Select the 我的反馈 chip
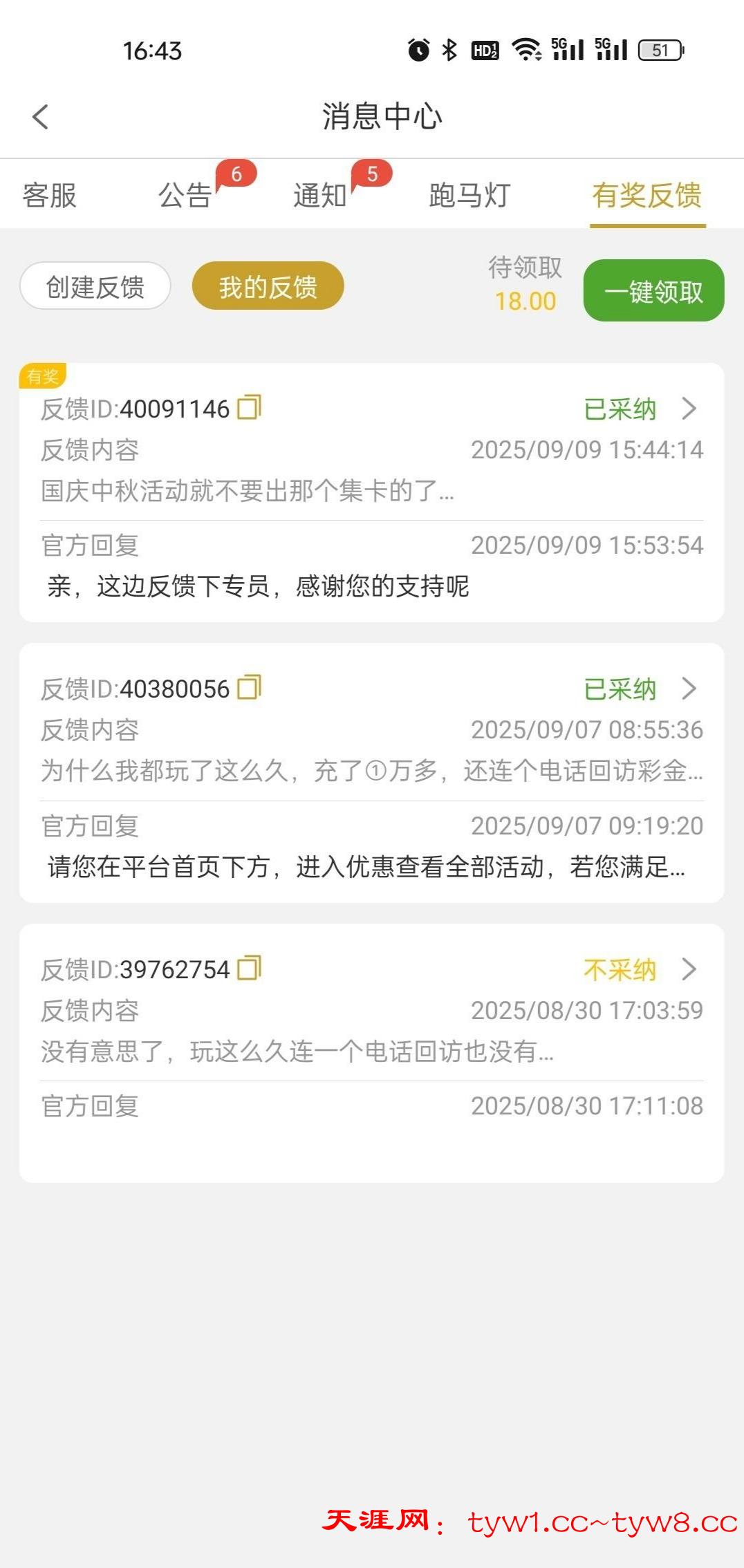The width and height of the screenshot is (744, 1568). 268,286
